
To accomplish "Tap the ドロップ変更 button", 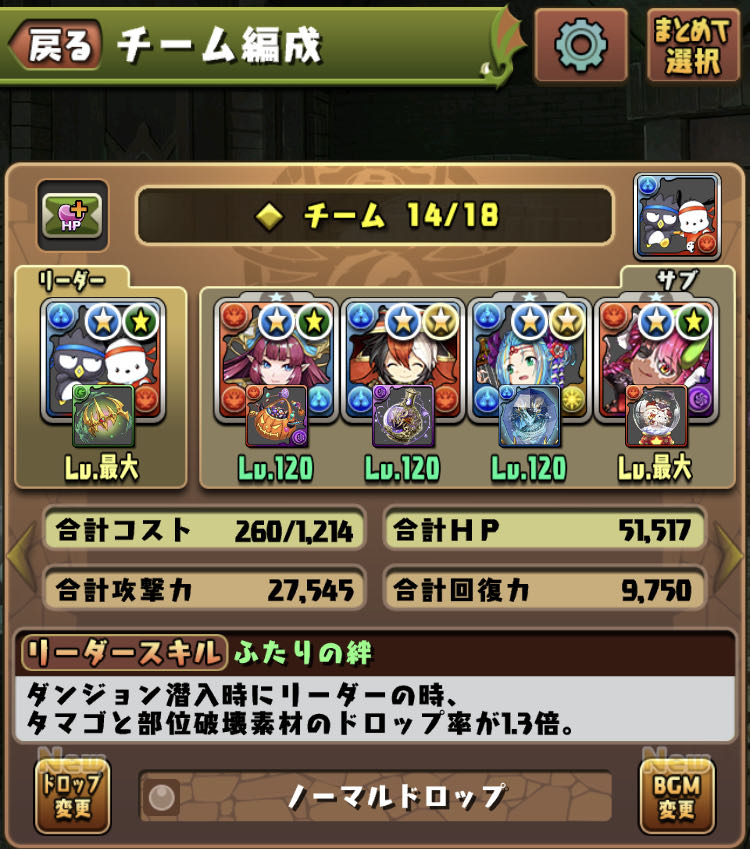I will [72, 796].
